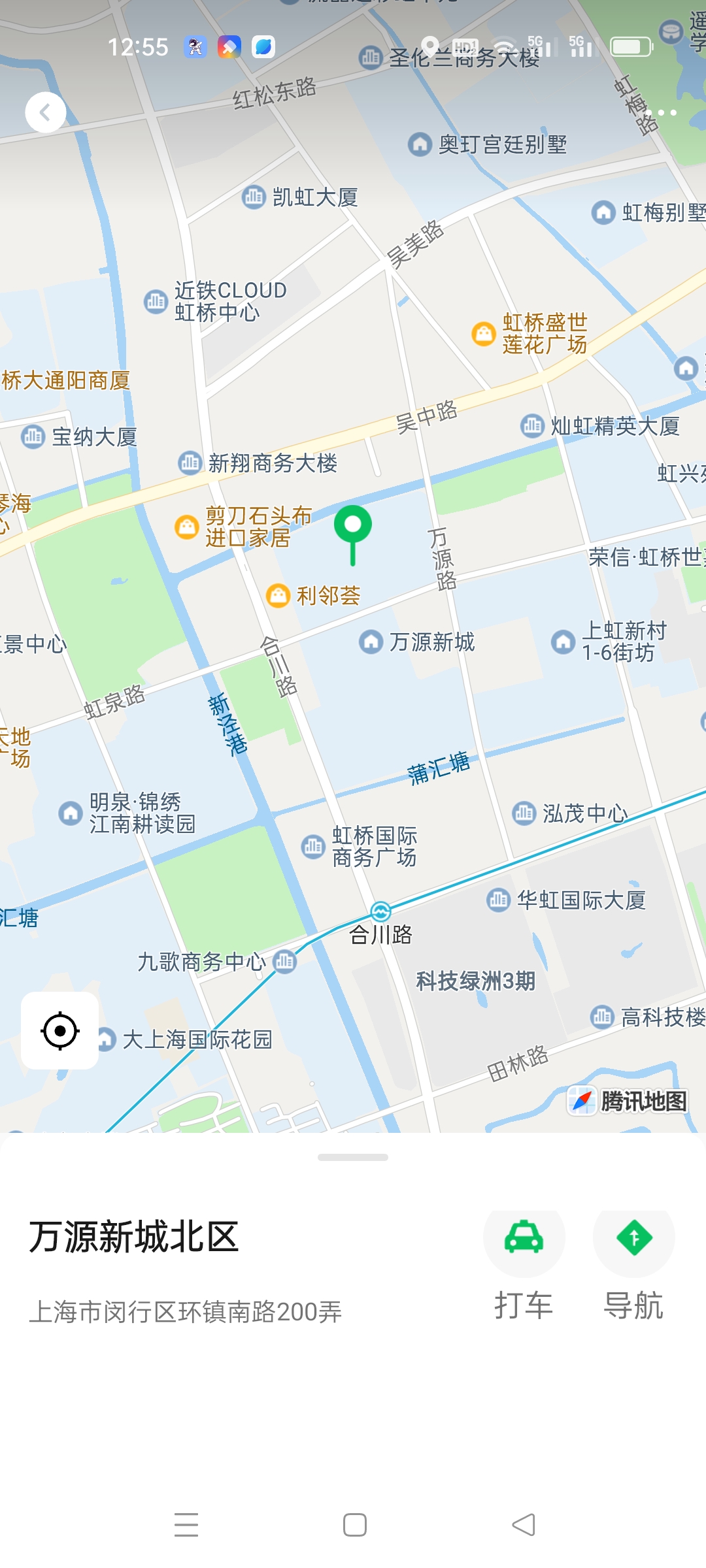This screenshot has height=1568, width=706.
Task: Tap the bottom sheet drag handle
Action: tap(353, 1157)
